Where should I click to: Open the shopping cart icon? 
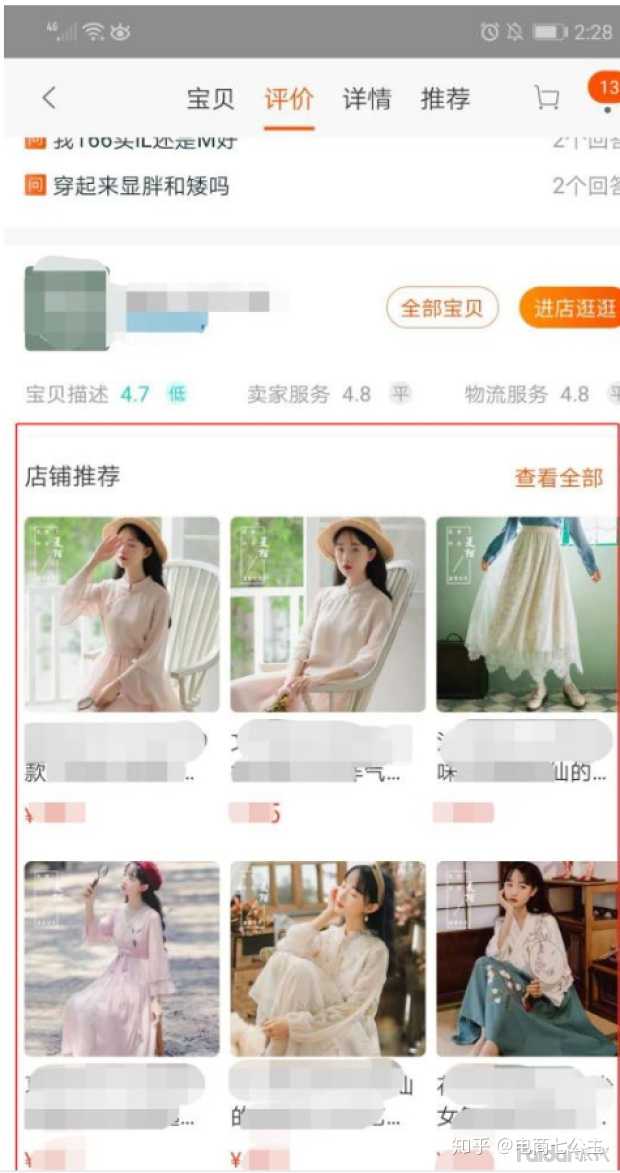[x=546, y=98]
